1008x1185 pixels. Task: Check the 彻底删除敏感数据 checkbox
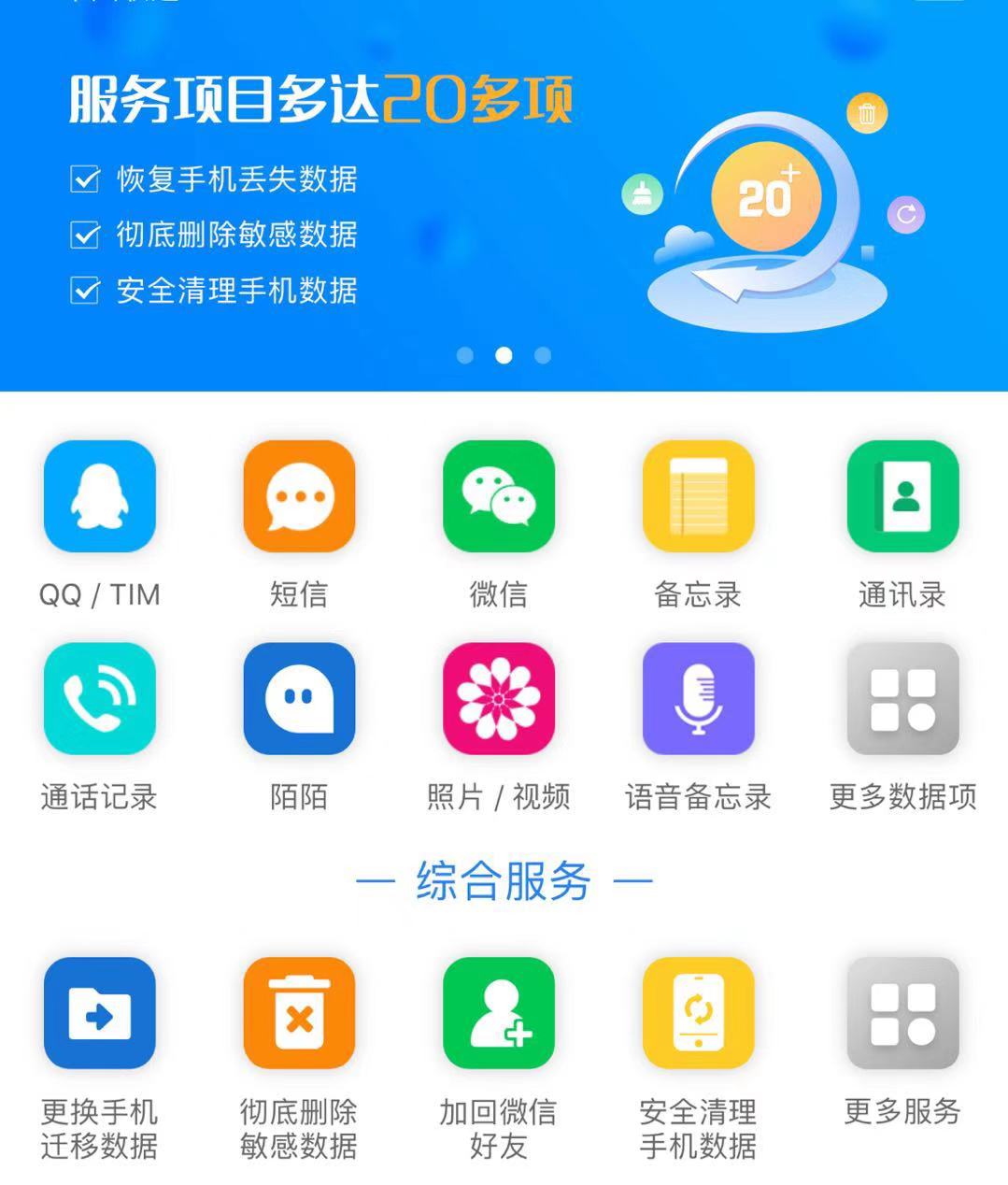coord(84,236)
